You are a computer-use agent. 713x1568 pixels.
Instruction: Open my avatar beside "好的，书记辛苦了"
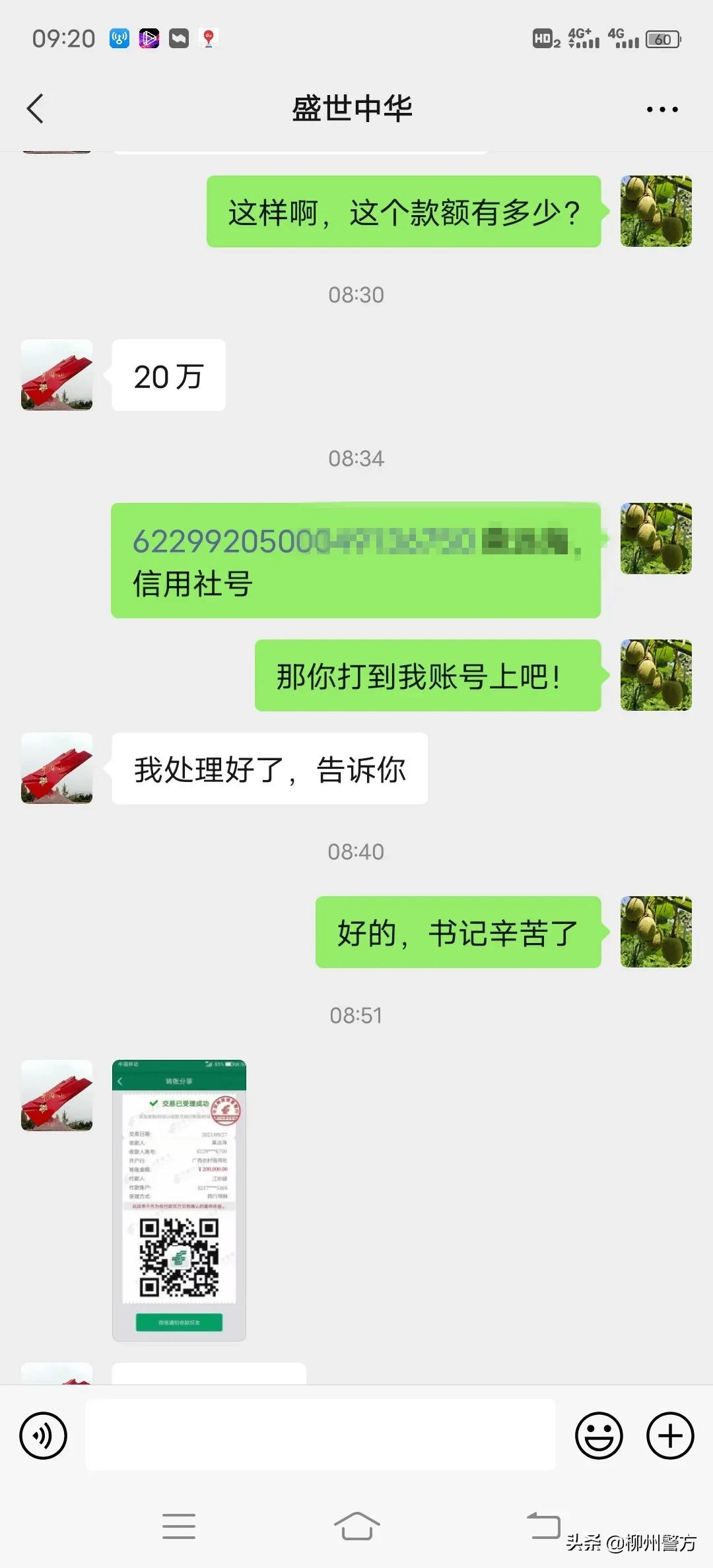tap(656, 932)
